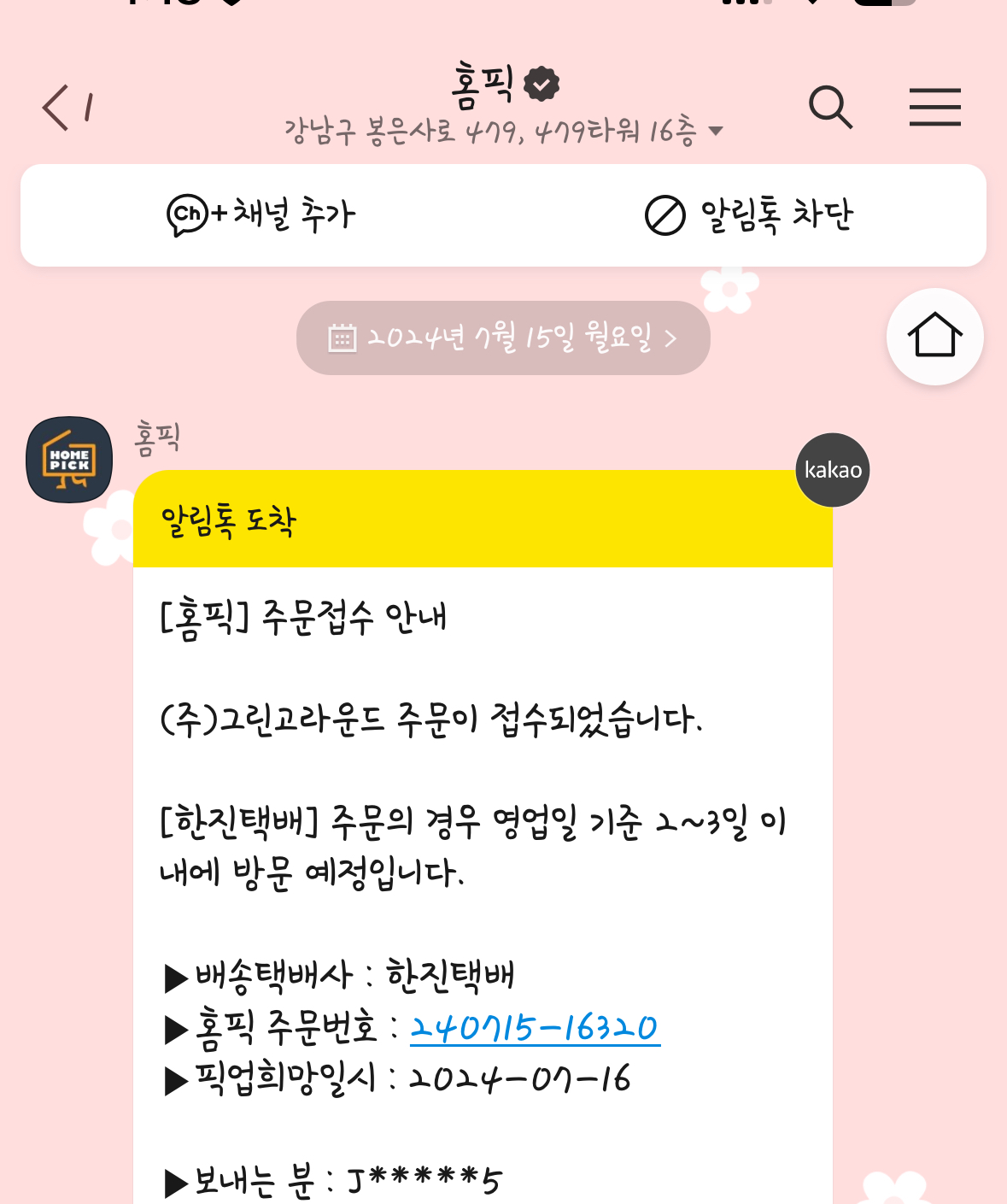Tap the channel home icon button
This screenshot has width=1007, height=1204.
coord(934,337)
